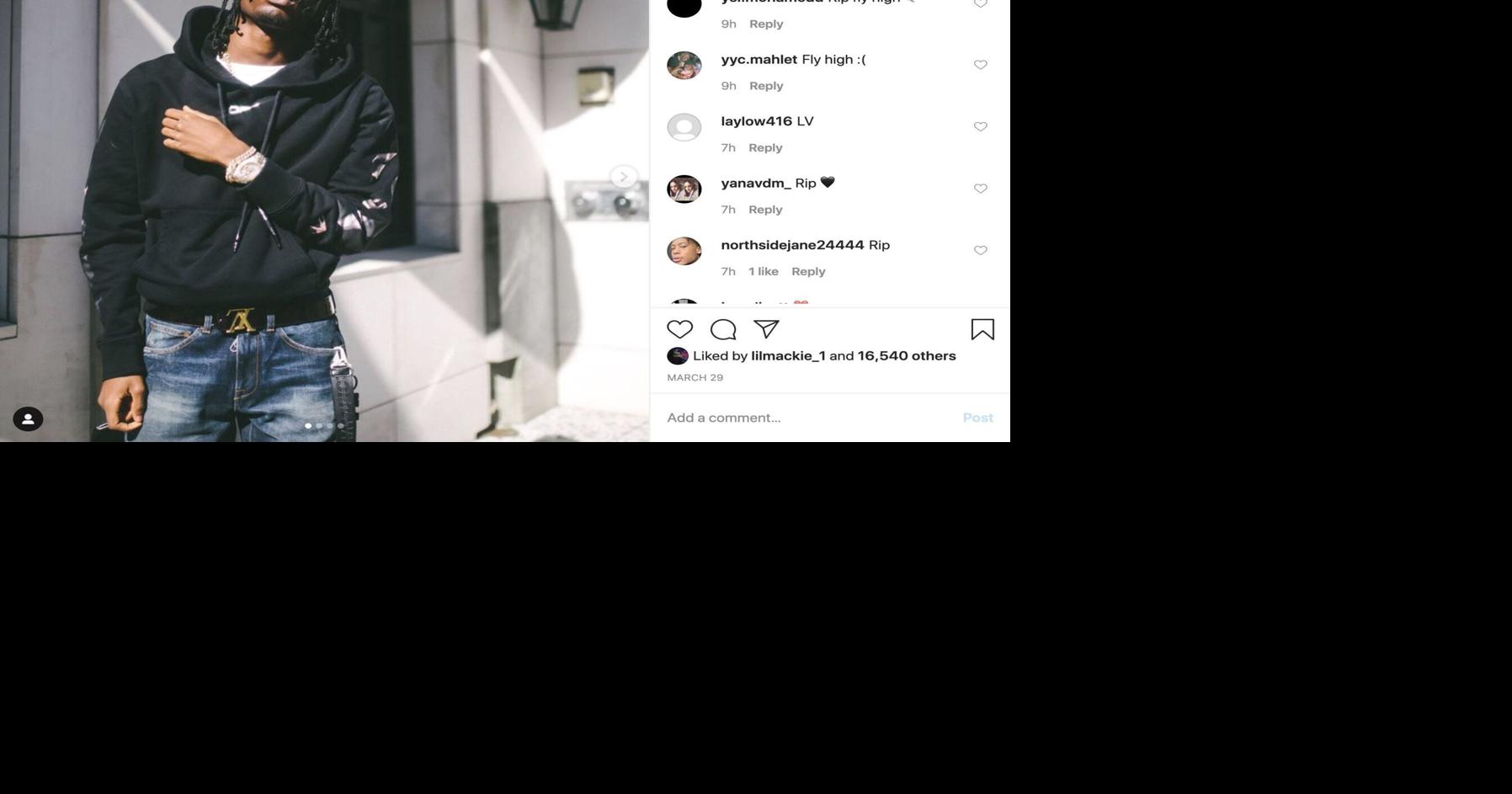This screenshot has width=1512, height=794.
Task: Like yyc.mahlet's comment
Action: point(980,65)
